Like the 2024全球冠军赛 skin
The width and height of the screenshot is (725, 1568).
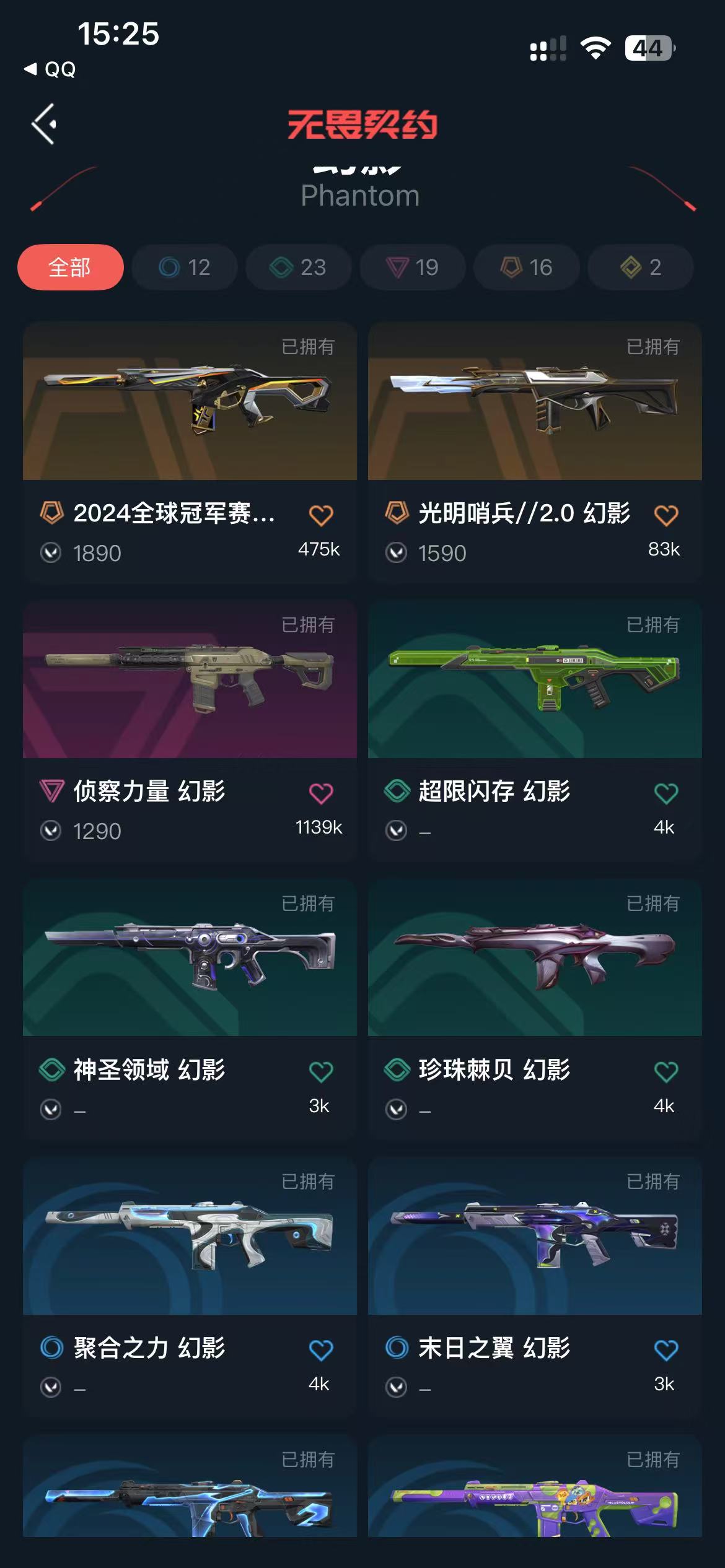[321, 515]
